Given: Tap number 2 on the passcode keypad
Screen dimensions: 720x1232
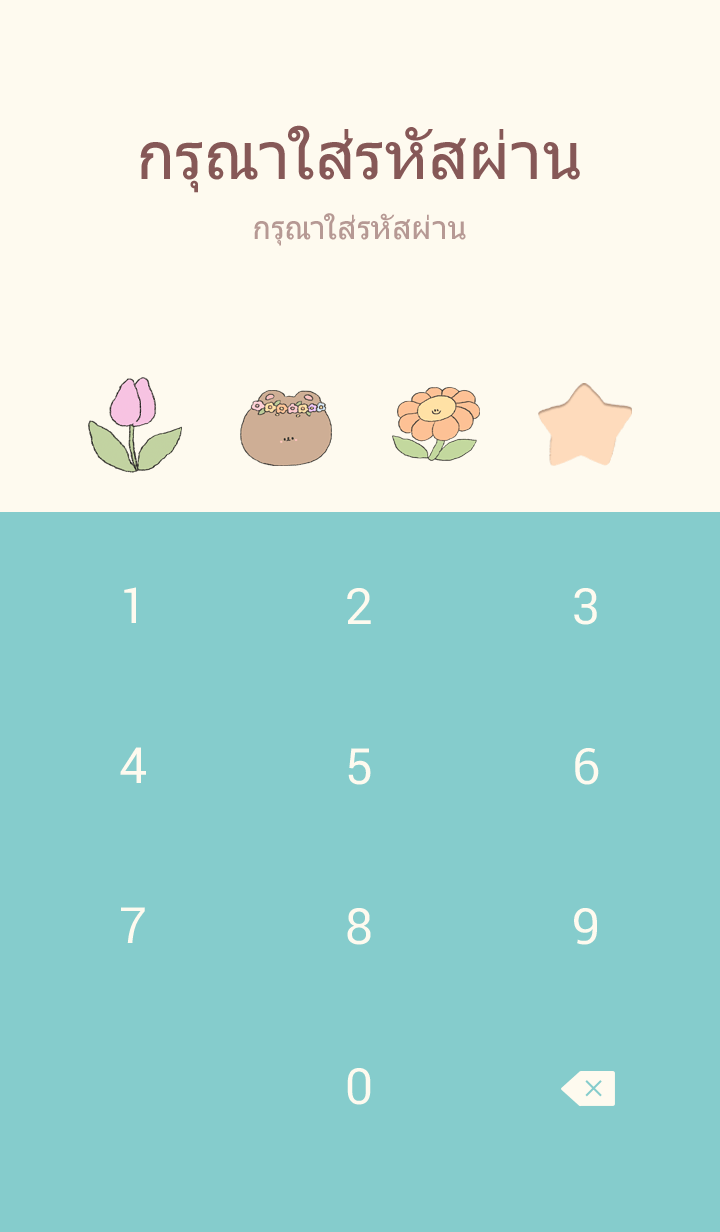Looking at the screenshot, I should [x=359, y=607].
